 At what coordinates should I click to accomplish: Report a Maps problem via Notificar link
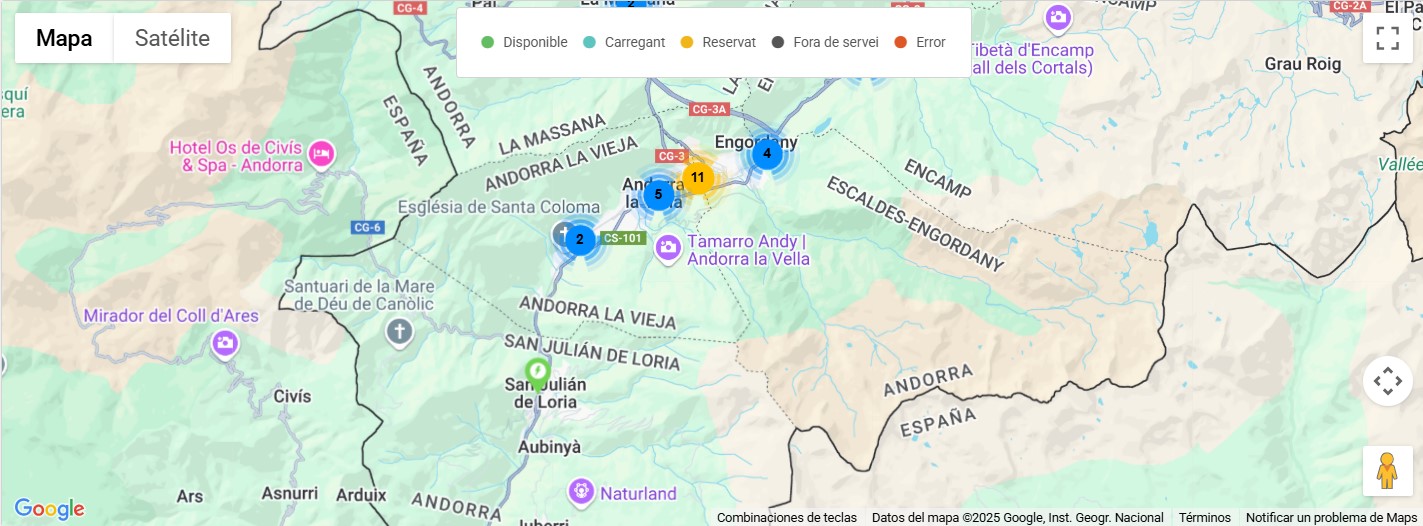pyautogui.click(x=1331, y=517)
